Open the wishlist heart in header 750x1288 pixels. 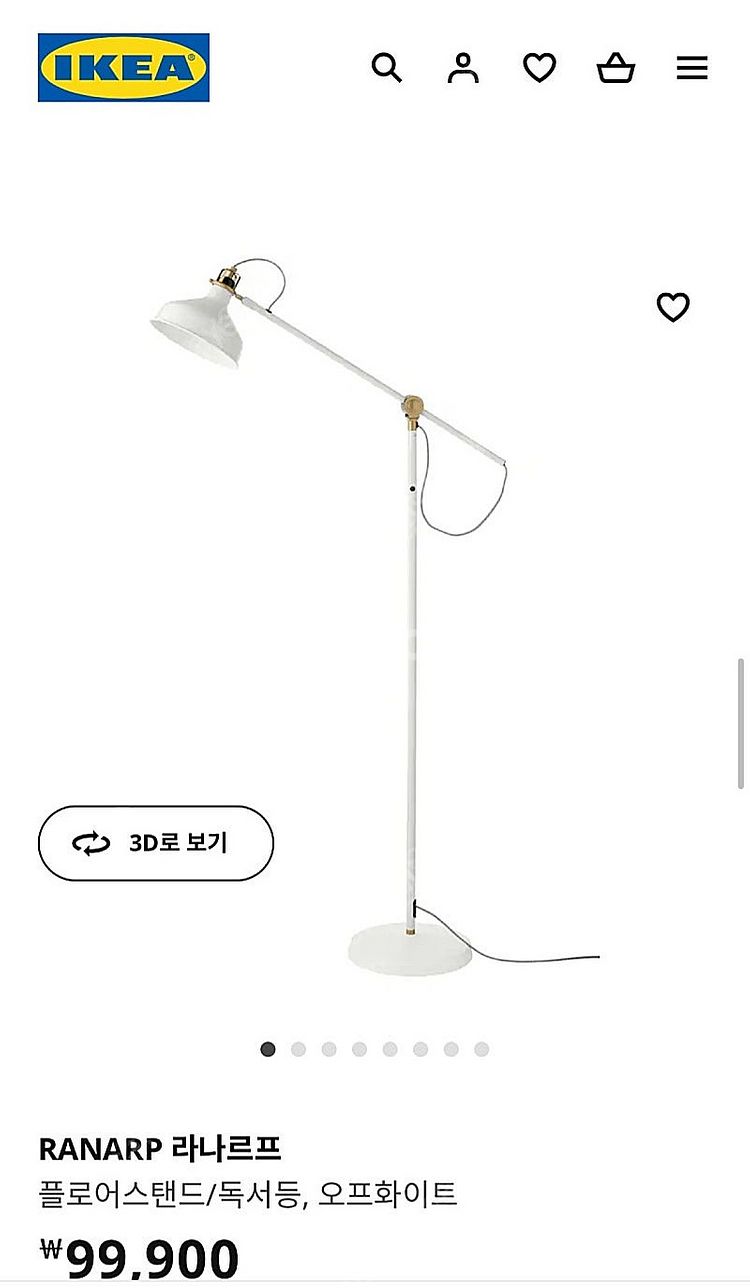pos(539,68)
